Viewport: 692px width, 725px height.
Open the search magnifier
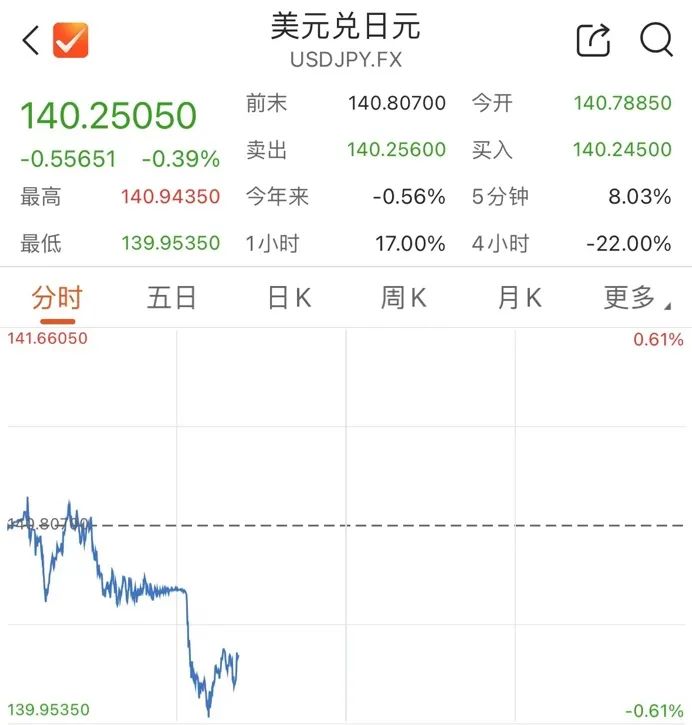coord(656,40)
